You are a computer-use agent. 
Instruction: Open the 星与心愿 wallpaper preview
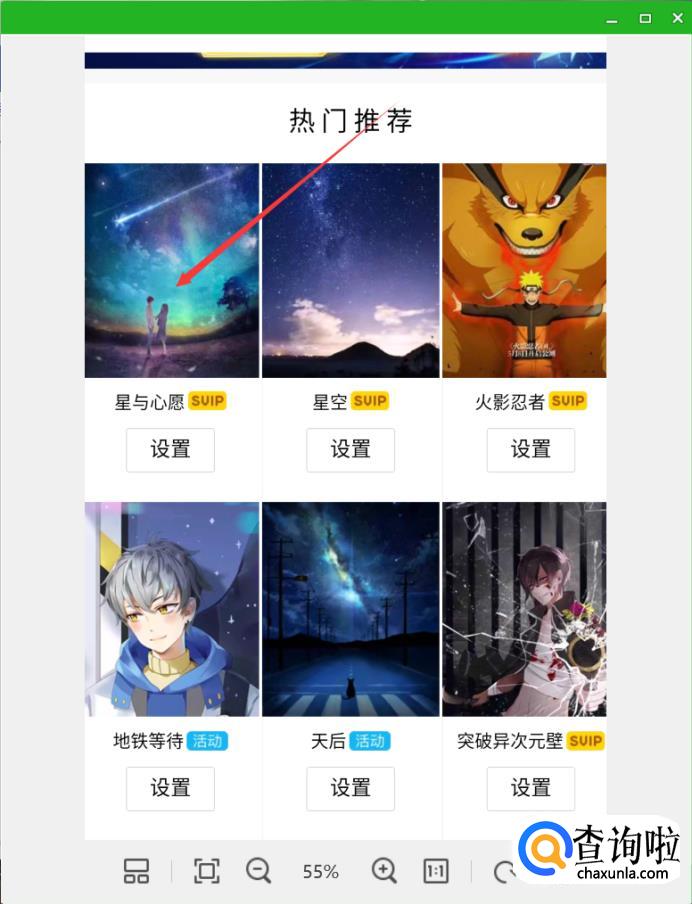171,270
